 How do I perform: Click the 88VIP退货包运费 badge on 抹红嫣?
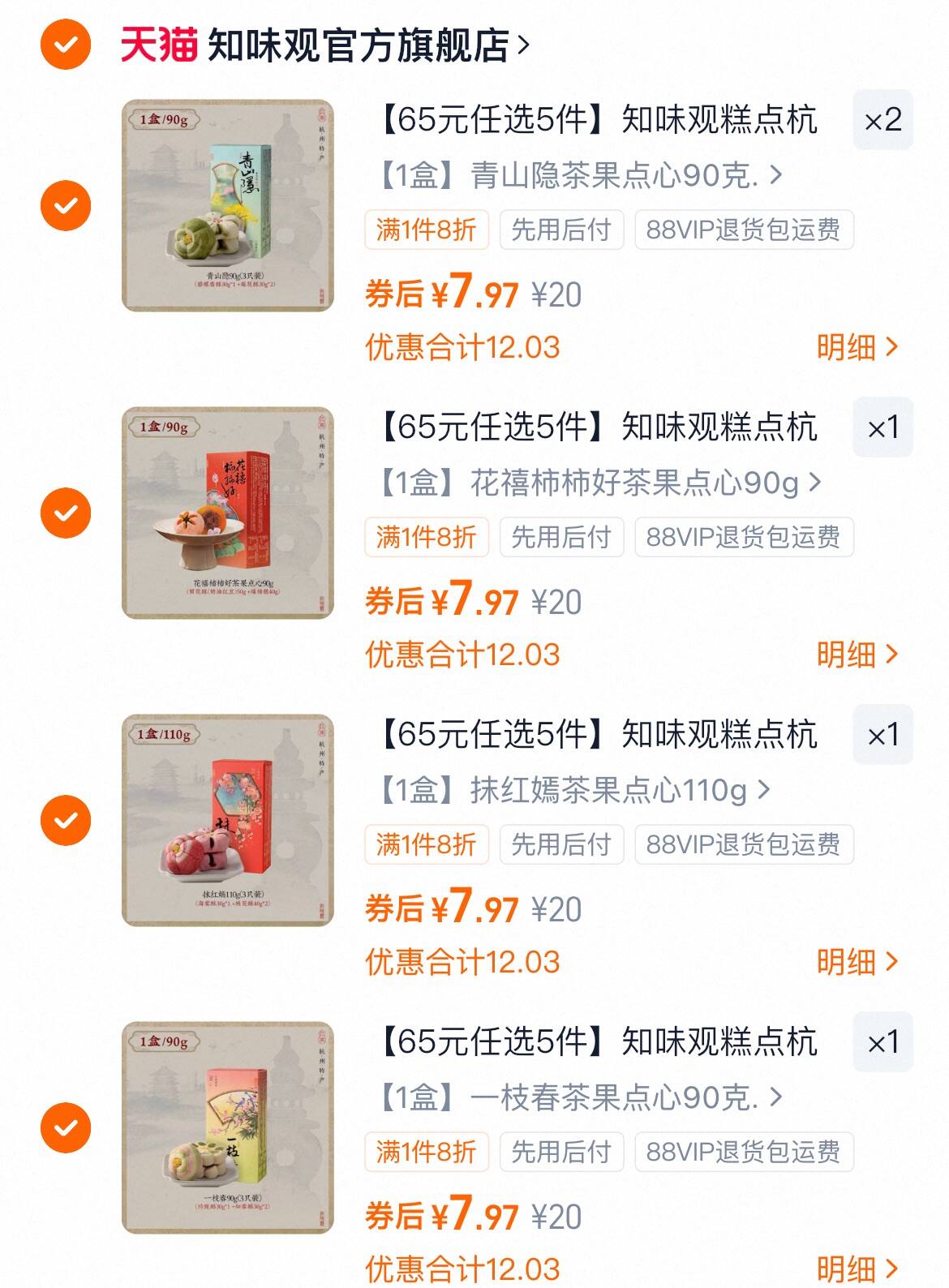click(745, 844)
